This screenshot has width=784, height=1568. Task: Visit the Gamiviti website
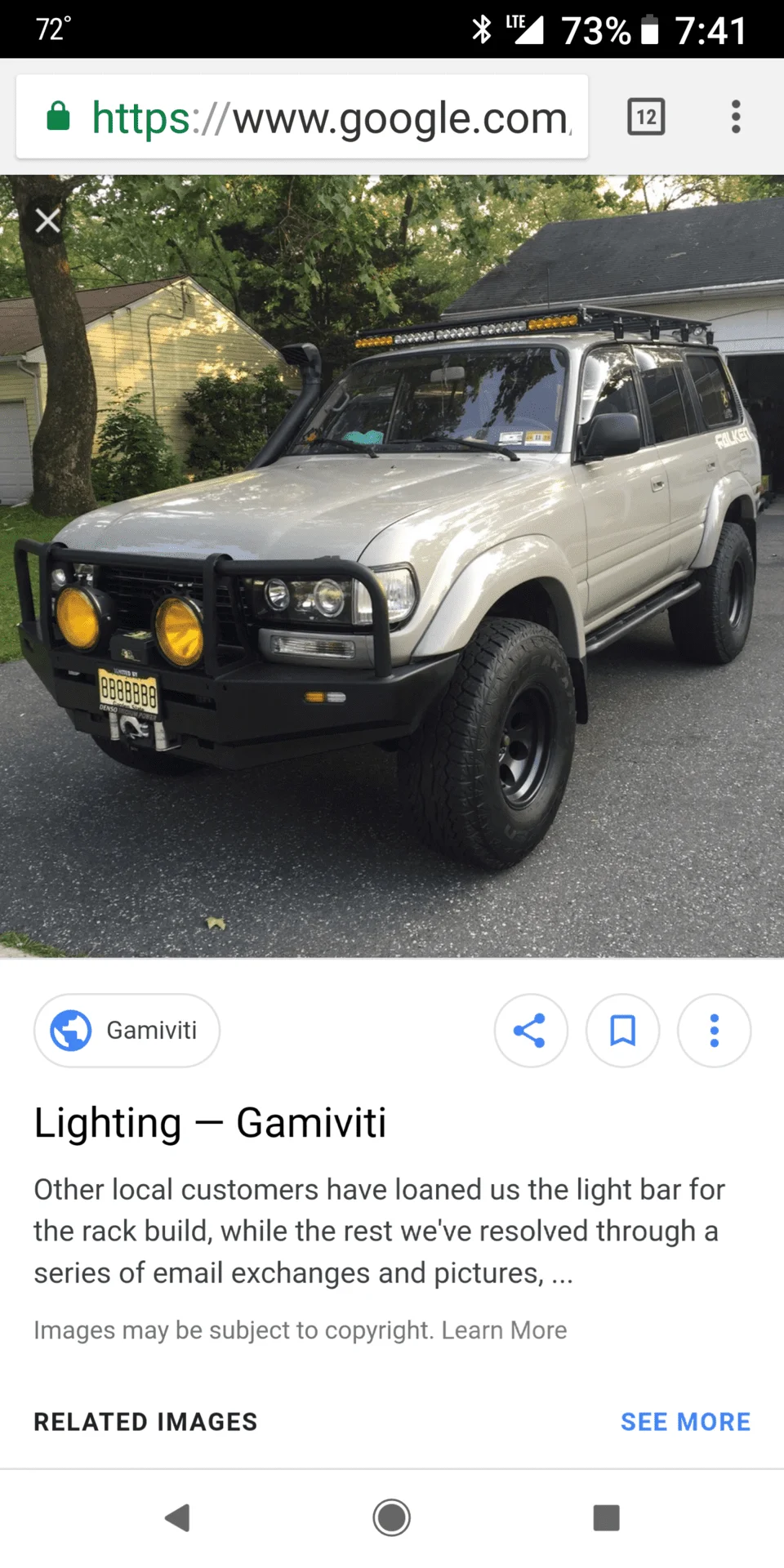127,1031
